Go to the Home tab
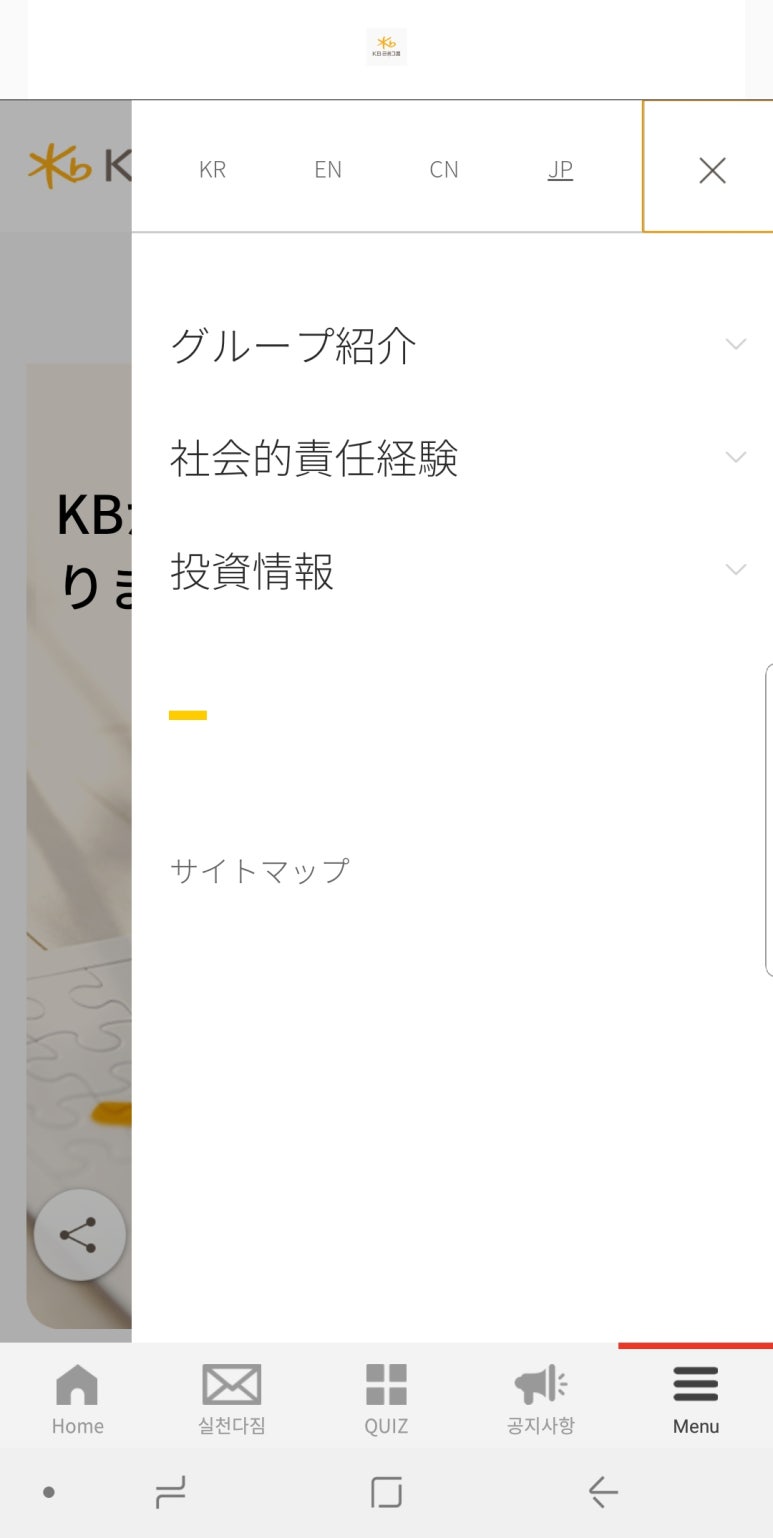Image resolution: width=773 pixels, height=1538 pixels. [x=78, y=1398]
